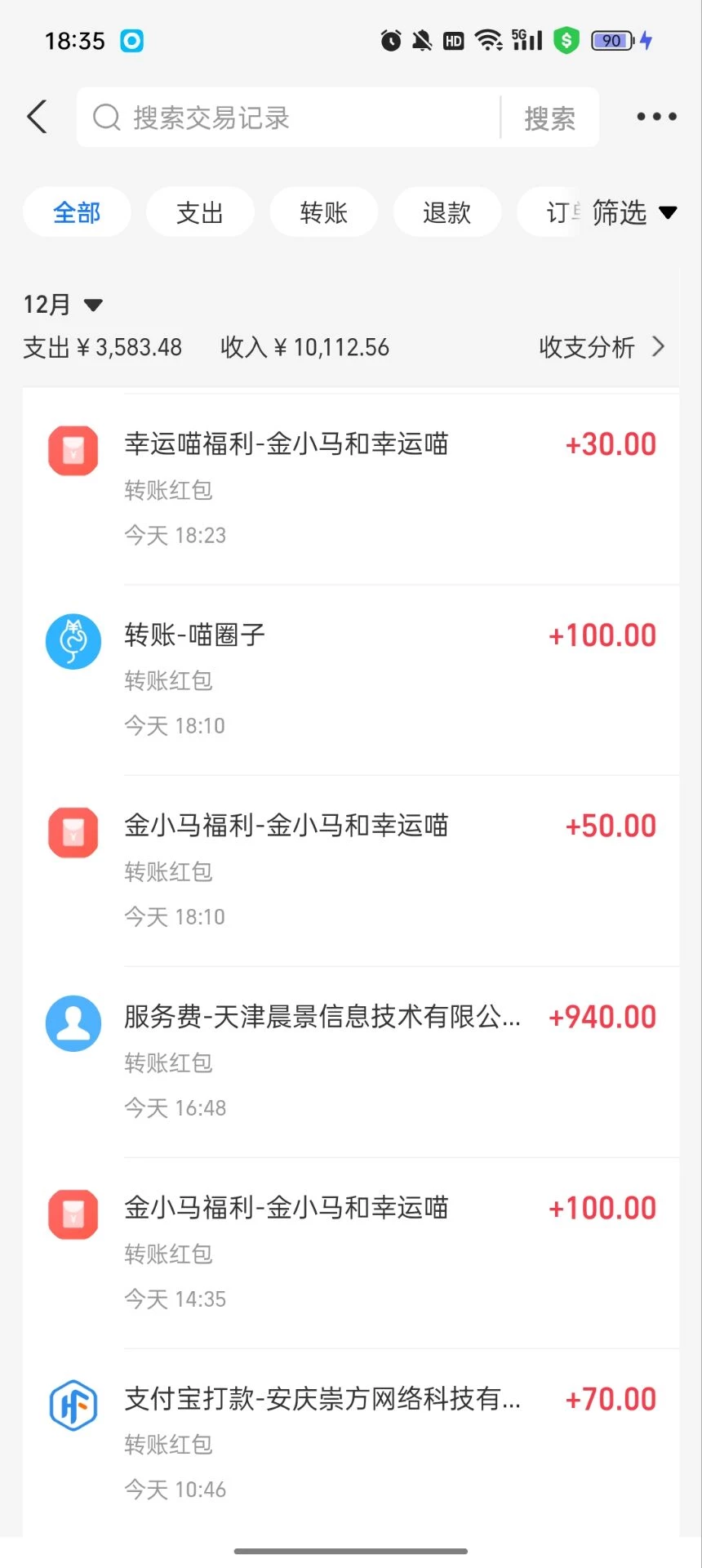Tap the 搜索 button

point(549,118)
